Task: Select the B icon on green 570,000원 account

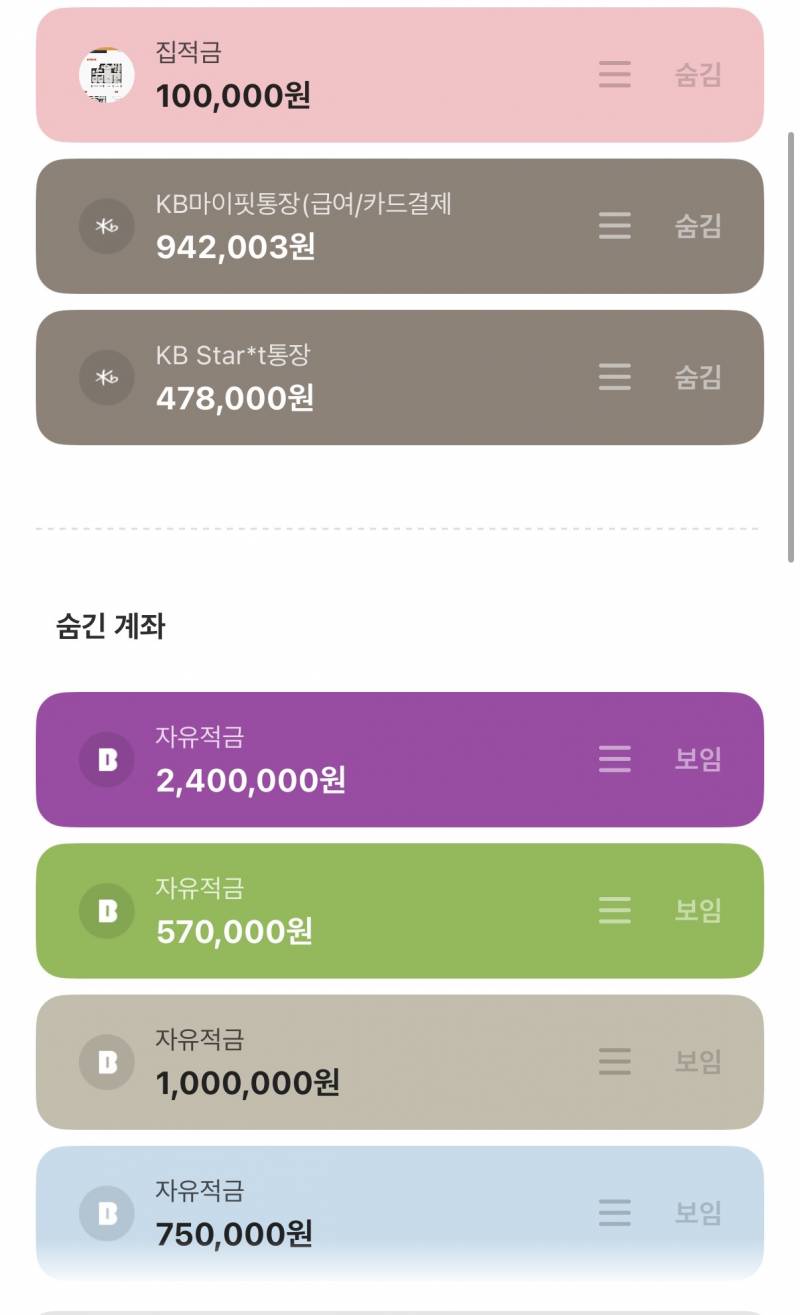Action: tap(106, 911)
